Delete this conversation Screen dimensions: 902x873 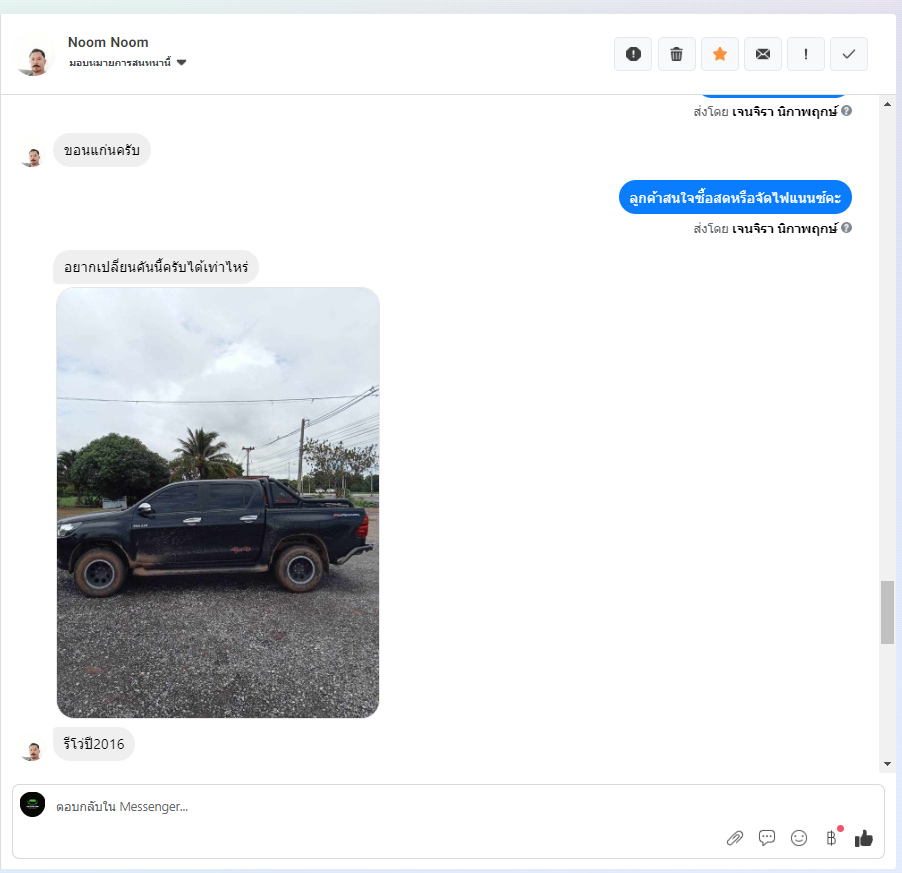pyautogui.click(x=676, y=54)
